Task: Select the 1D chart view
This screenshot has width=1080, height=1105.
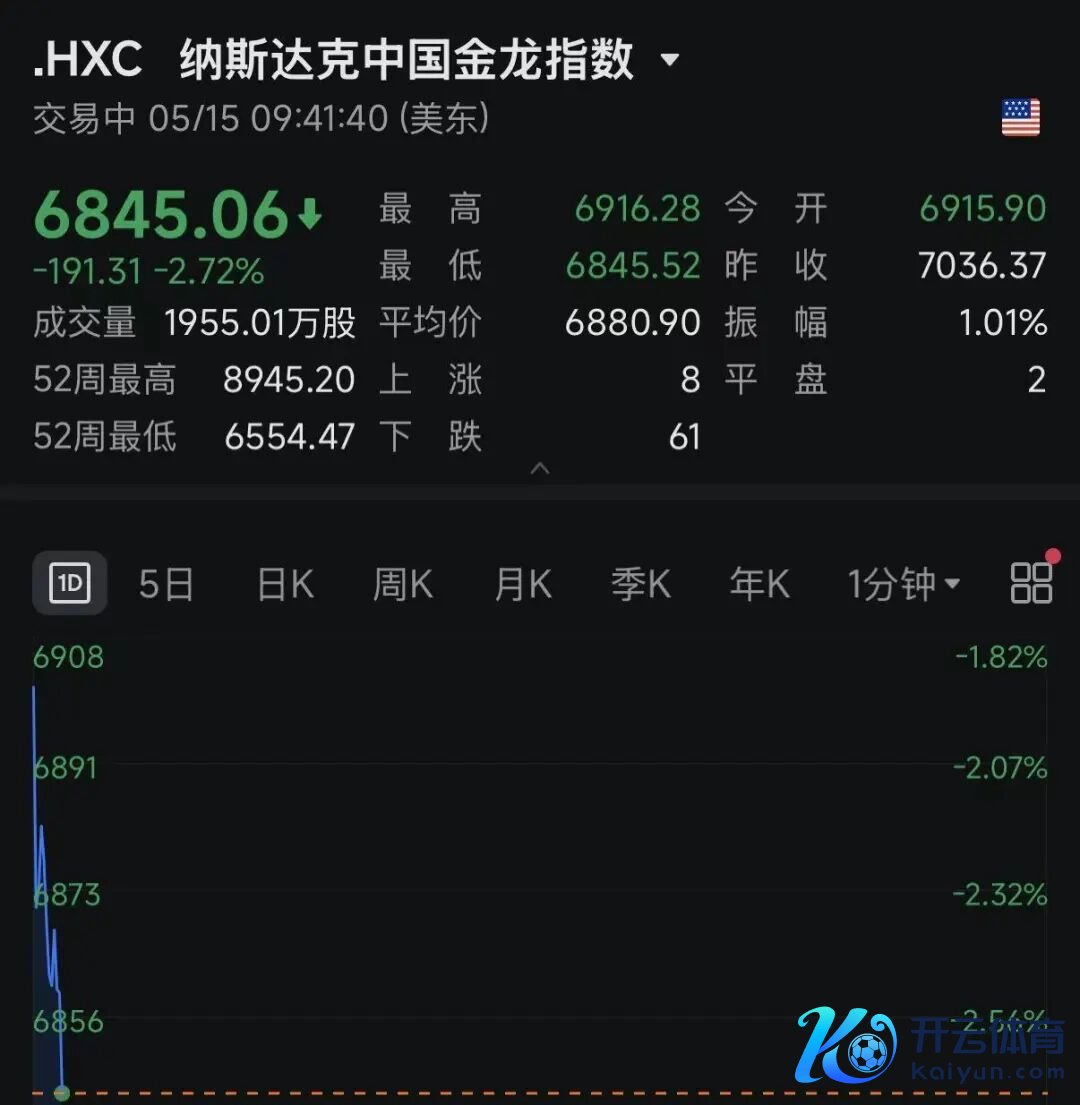Action: point(70,583)
